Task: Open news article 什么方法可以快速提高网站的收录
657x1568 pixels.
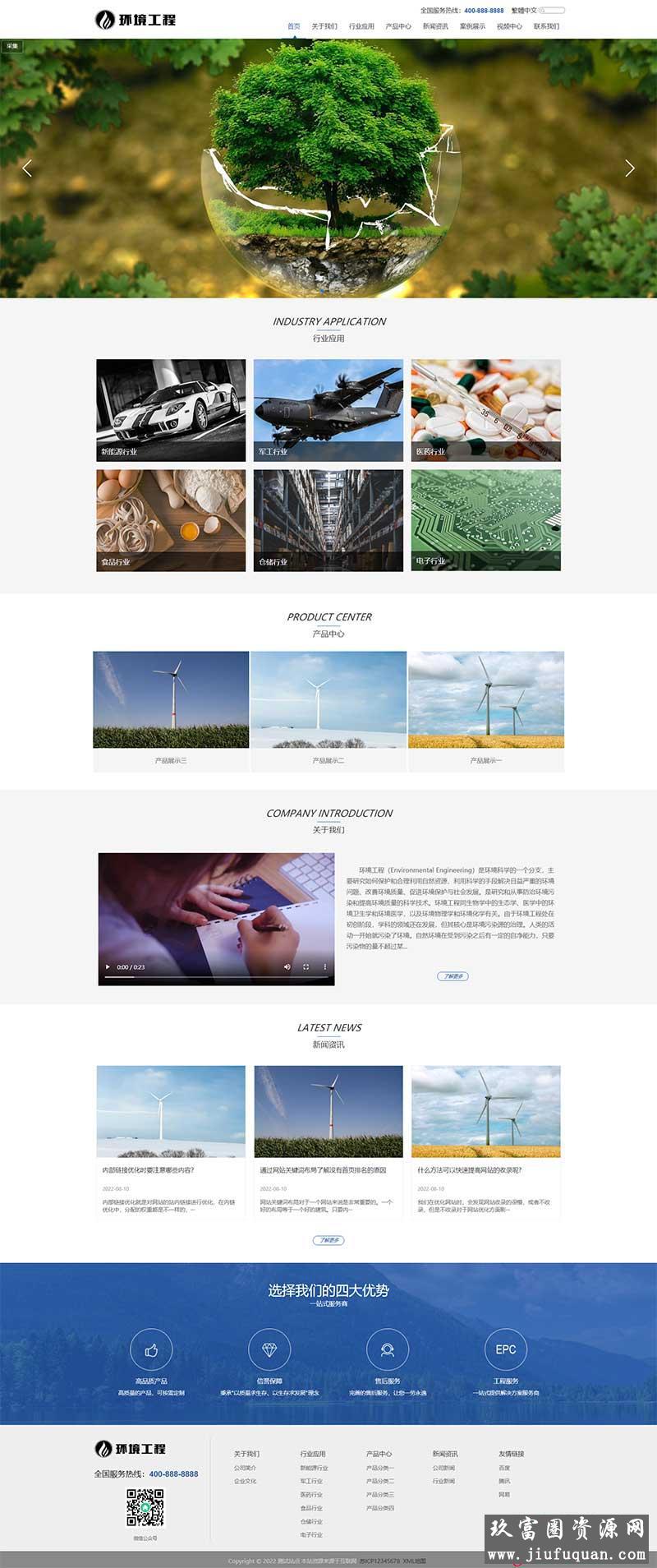Action: tap(469, 1170)
